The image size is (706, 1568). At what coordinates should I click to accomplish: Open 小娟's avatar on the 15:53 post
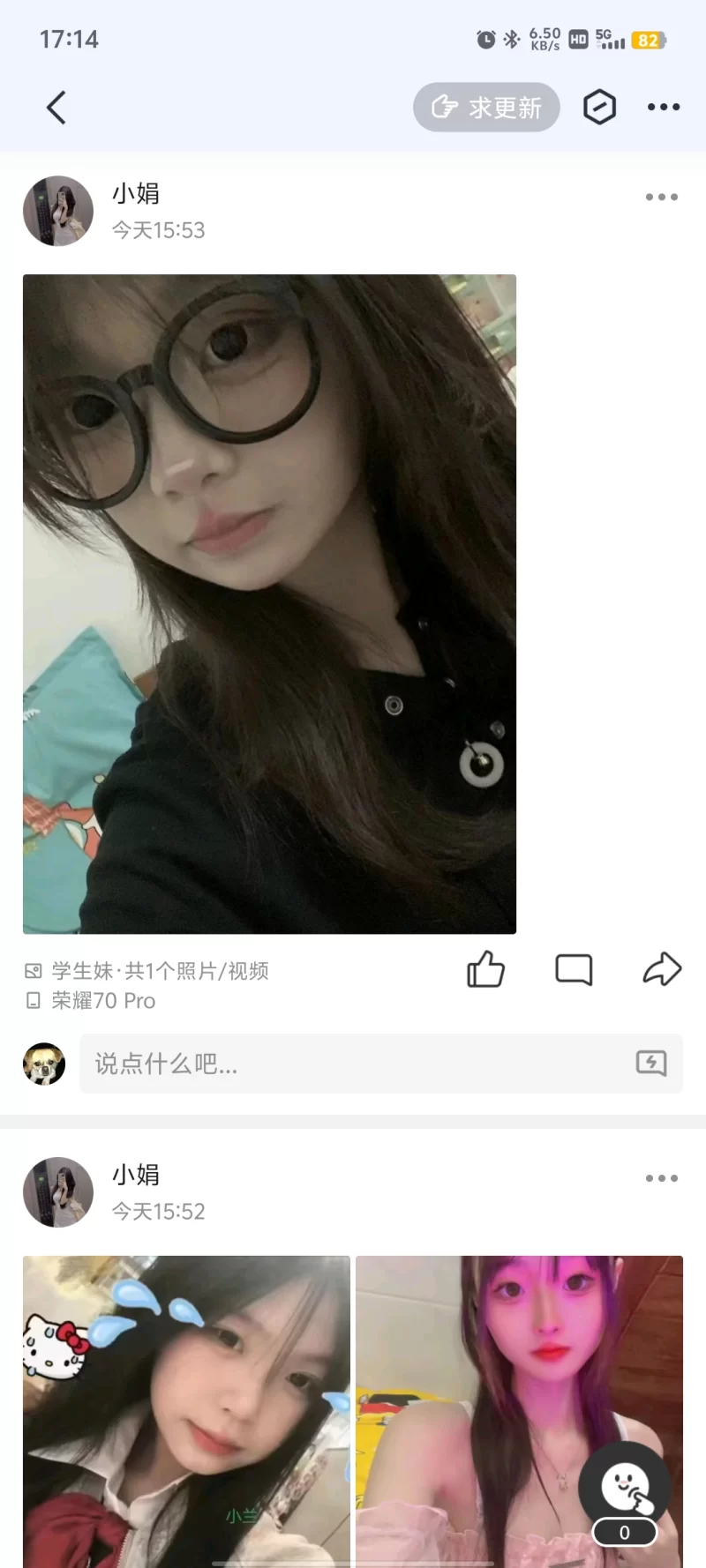pos(58,211)
